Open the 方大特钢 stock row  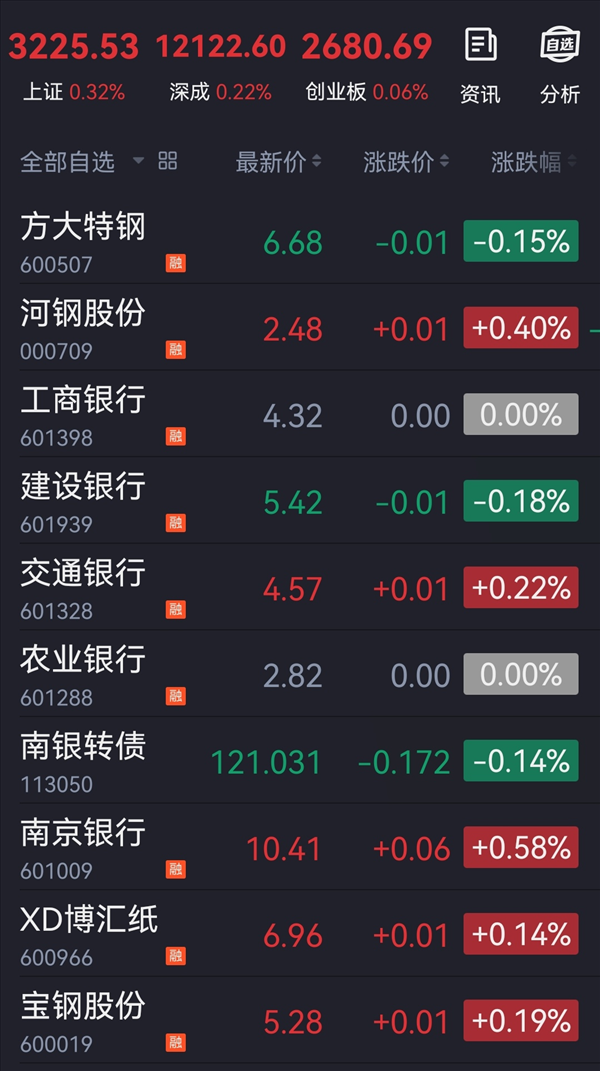(300, 240)
